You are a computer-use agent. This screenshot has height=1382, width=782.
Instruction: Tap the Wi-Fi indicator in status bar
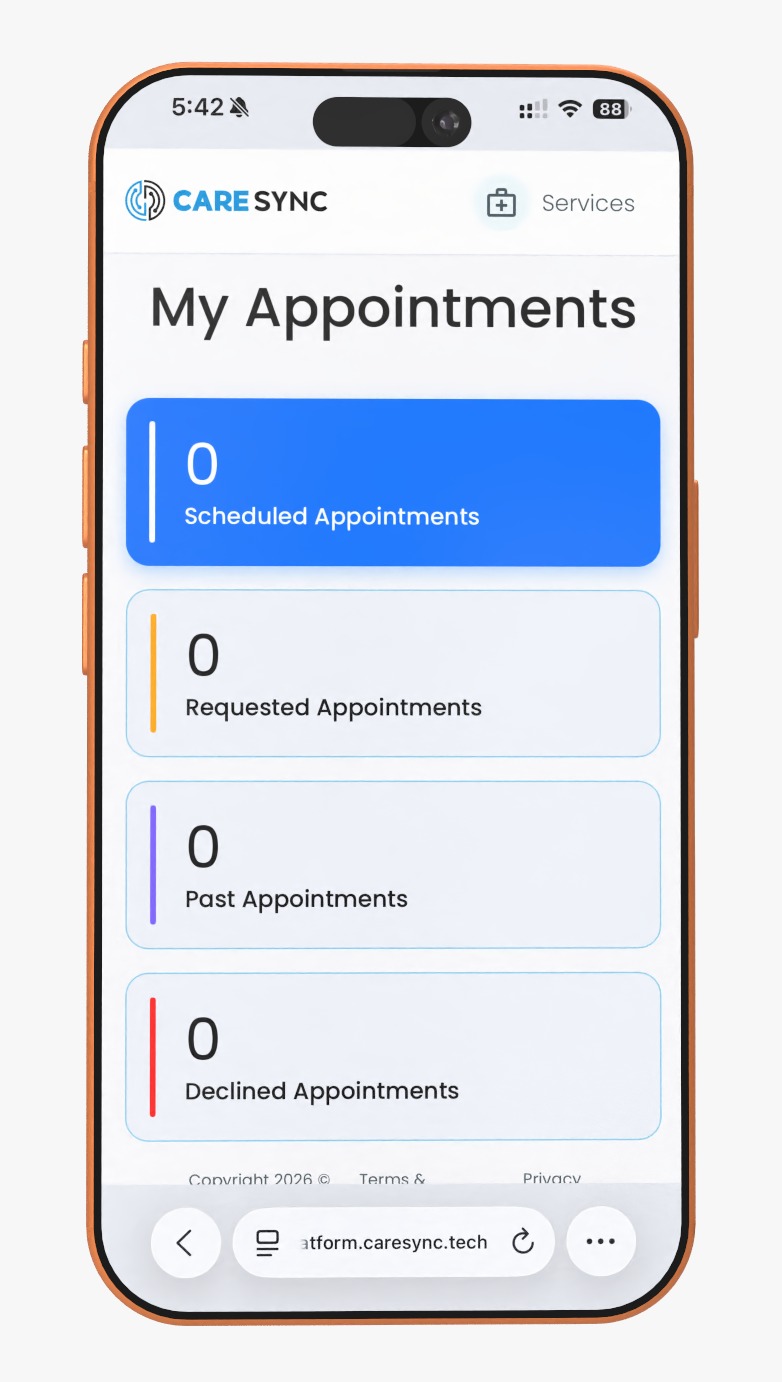pos(570,111)
